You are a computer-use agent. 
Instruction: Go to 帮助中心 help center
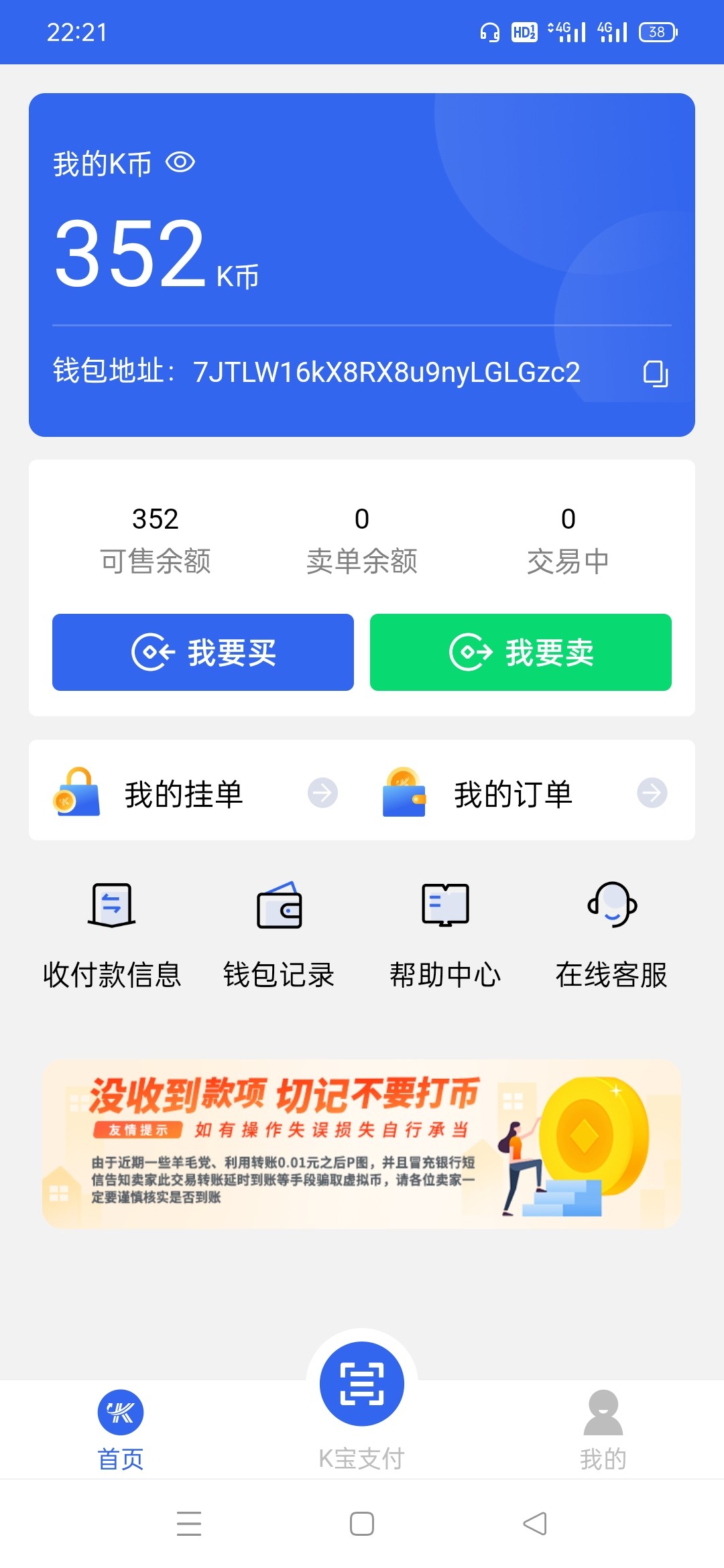[x=445, y=933]
